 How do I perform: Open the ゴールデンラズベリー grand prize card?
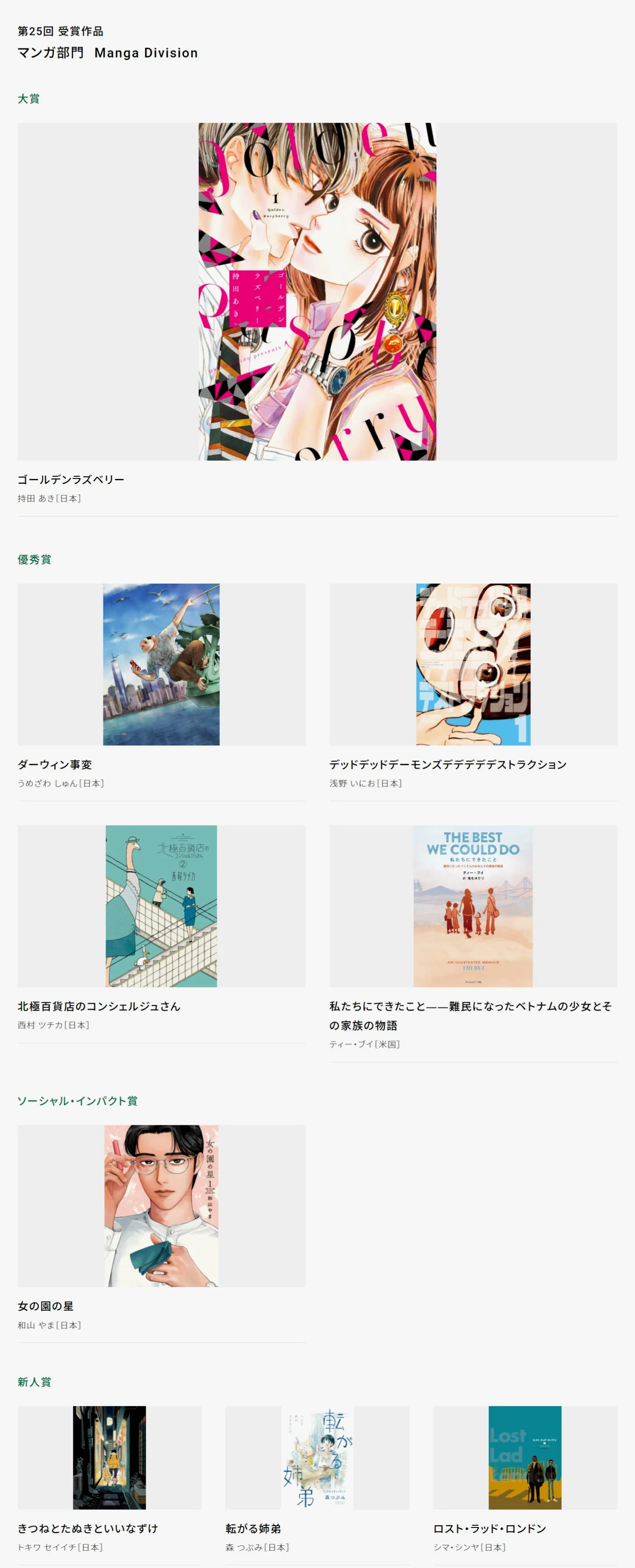(x=317, y=291)
